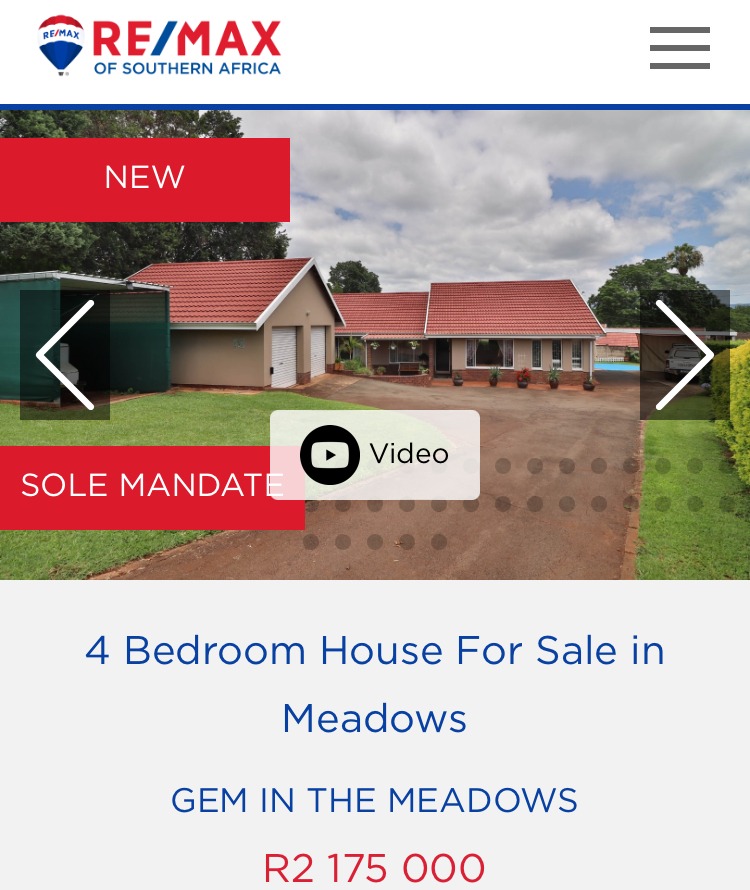Play the property video
This screenshot has height=890, width=750.
375,455
